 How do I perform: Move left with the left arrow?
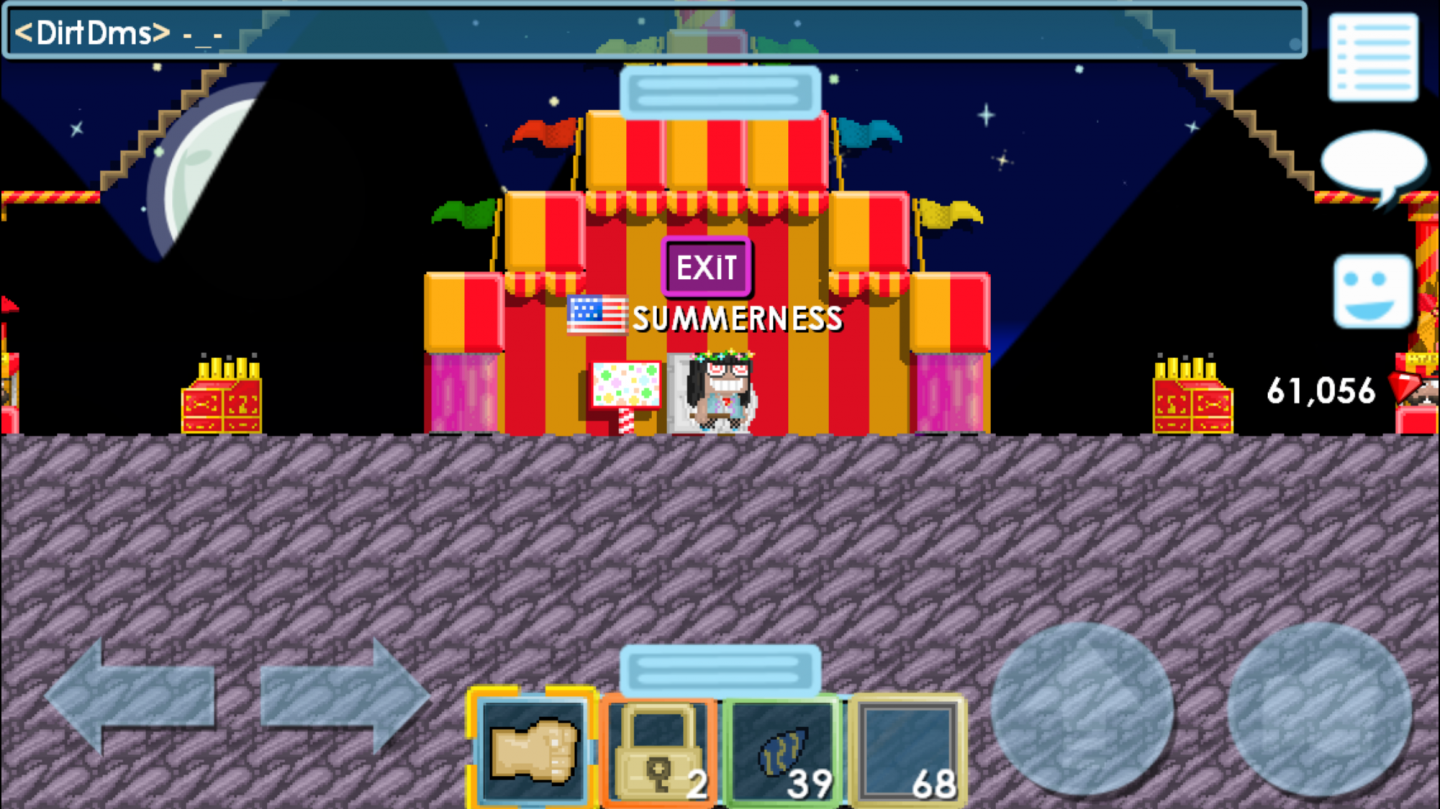[130, 697]
